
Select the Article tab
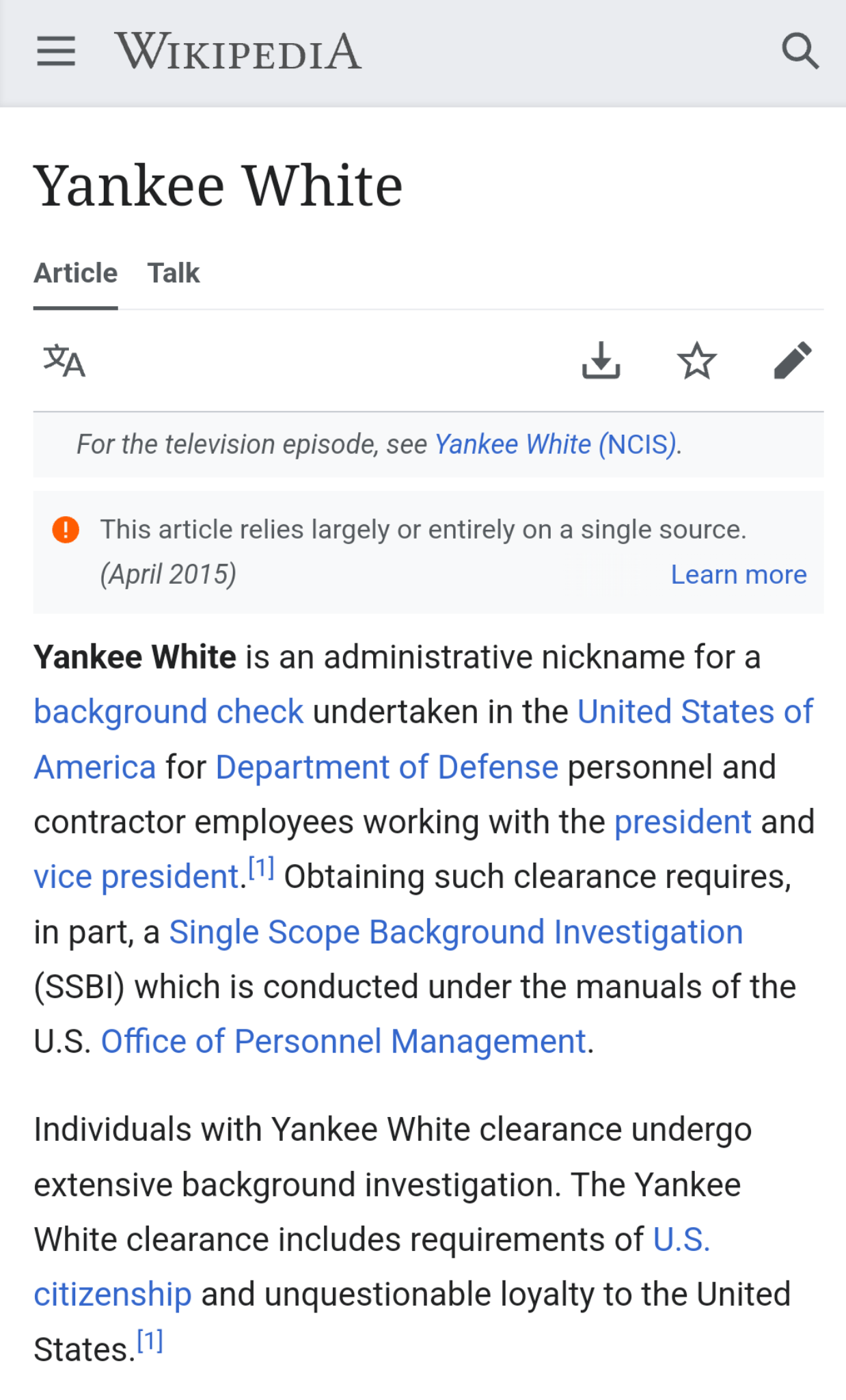tap(76, 273)
